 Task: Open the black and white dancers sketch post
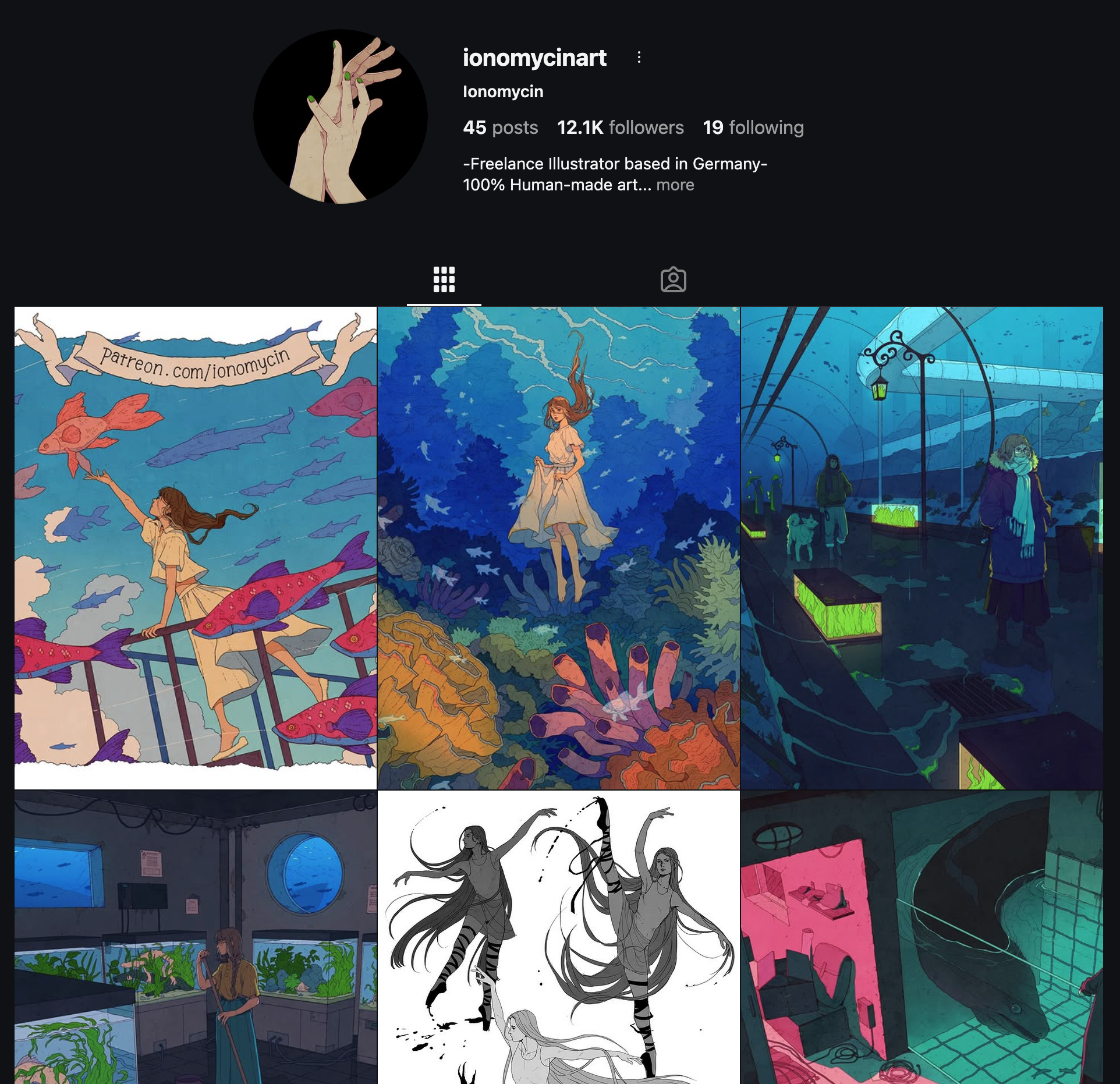tap(558, 937)
